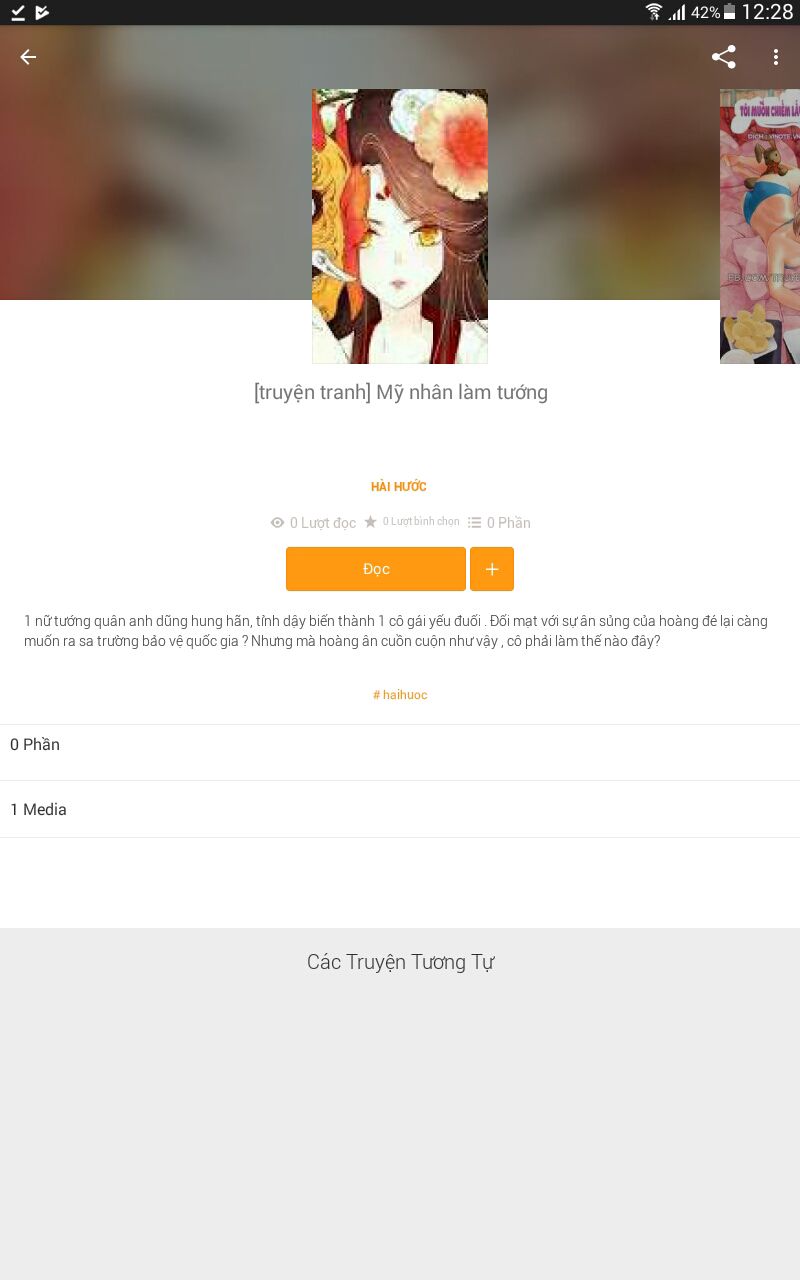800x1280 pixels.
Task: View the Mỹ nhân làm tướng cover image
Action: 400,226
